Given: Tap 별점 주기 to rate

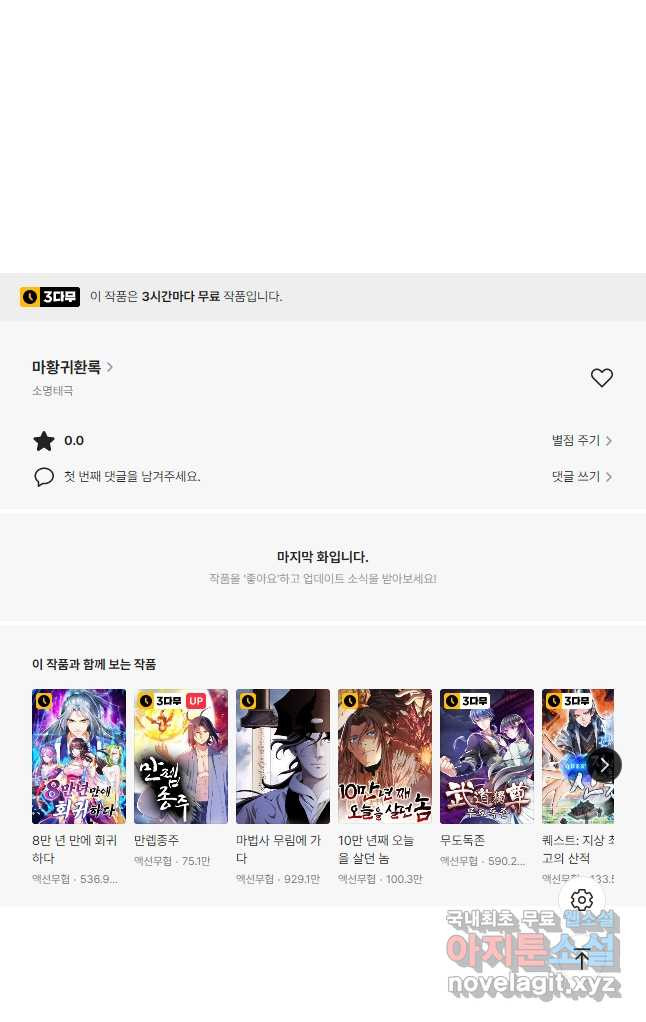Looking at the screenshot, I should tap(581, 441).
